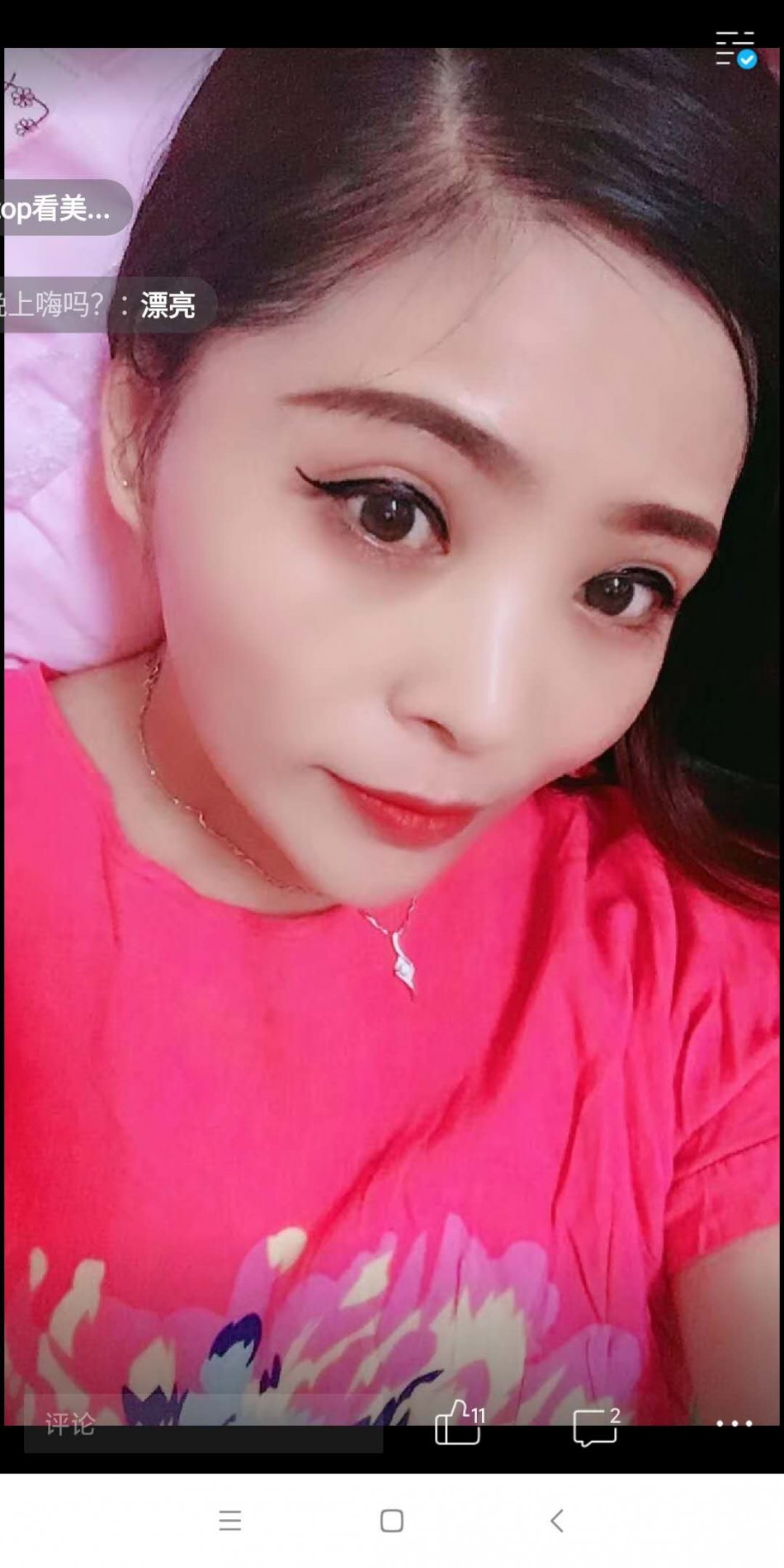The height and width of the screenshot is (1568, 784).
Task: Go back with the system back button
Action: [557, 1521]
